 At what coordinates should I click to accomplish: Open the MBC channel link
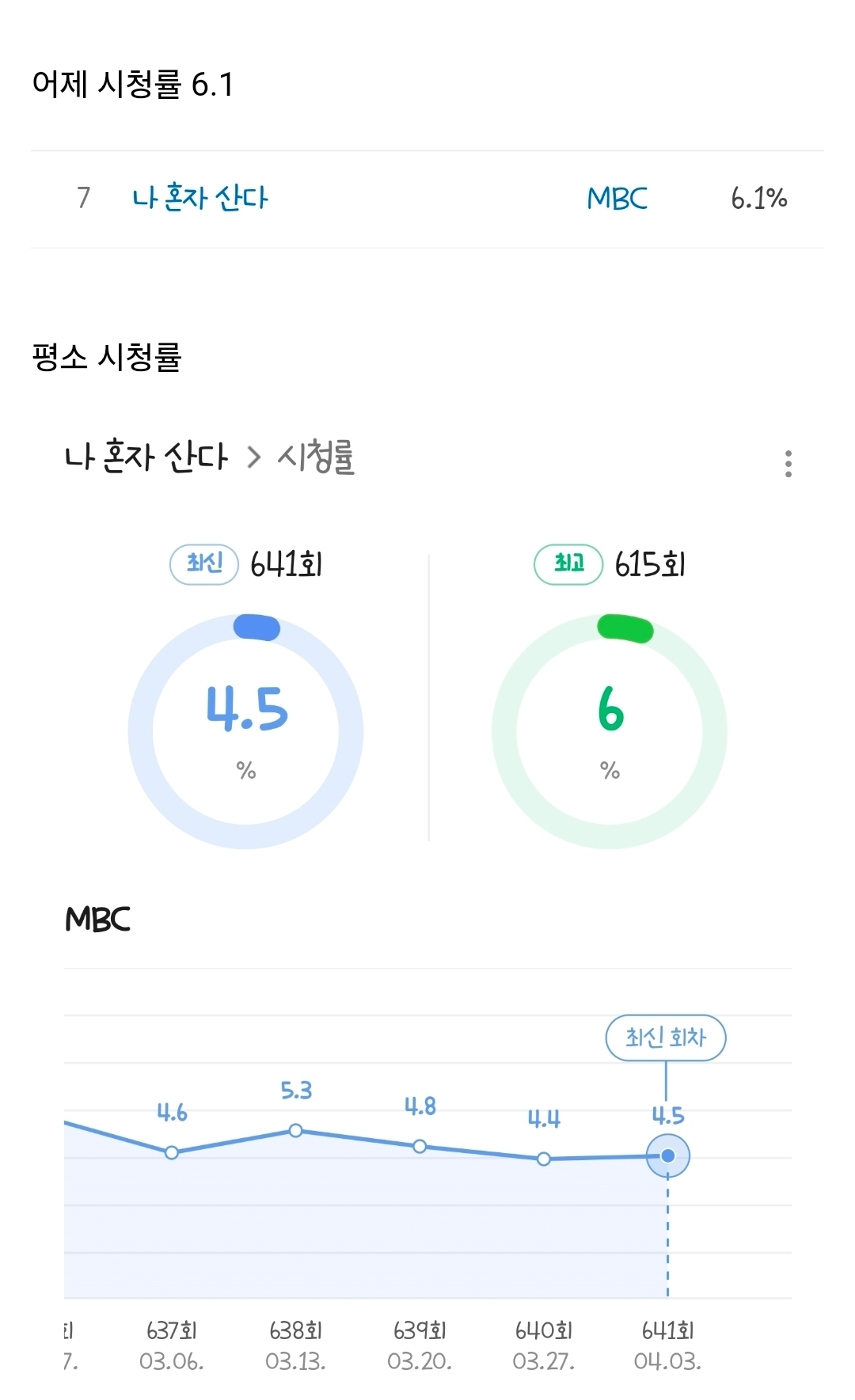pyautogui.click(x=617, y=199)
